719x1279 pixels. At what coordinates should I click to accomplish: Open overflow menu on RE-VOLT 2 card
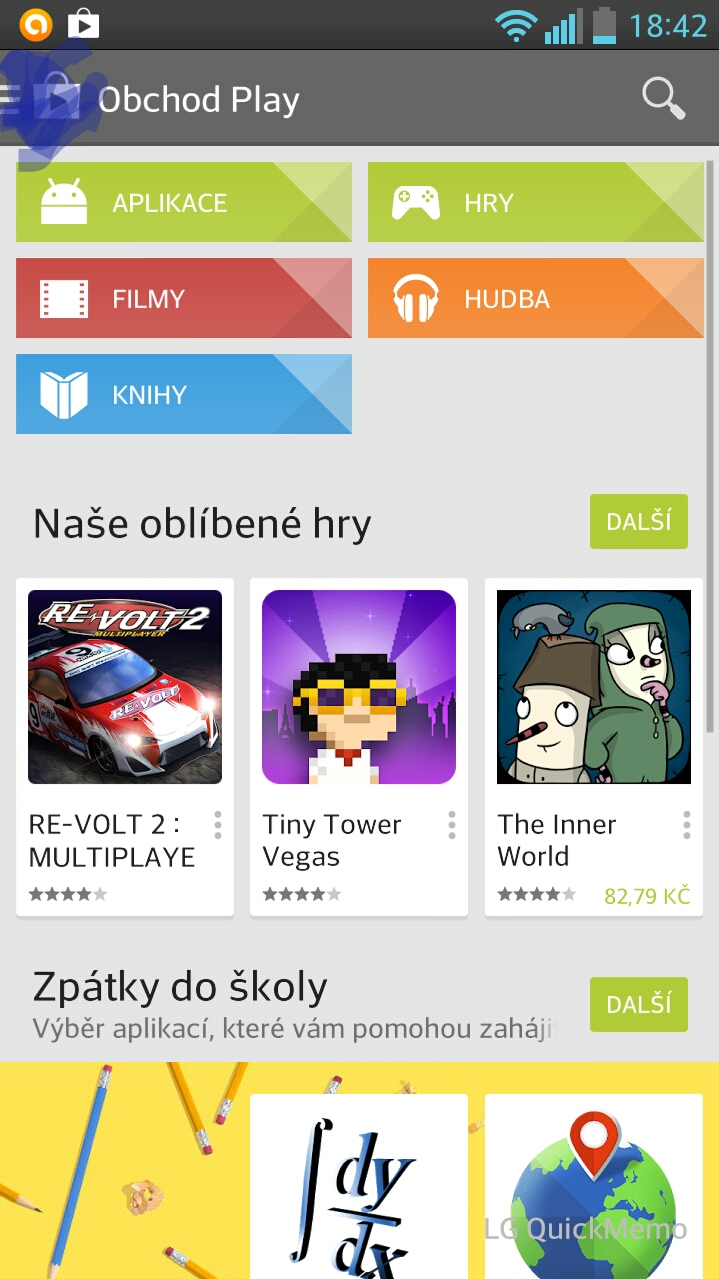tap(217, 825)
